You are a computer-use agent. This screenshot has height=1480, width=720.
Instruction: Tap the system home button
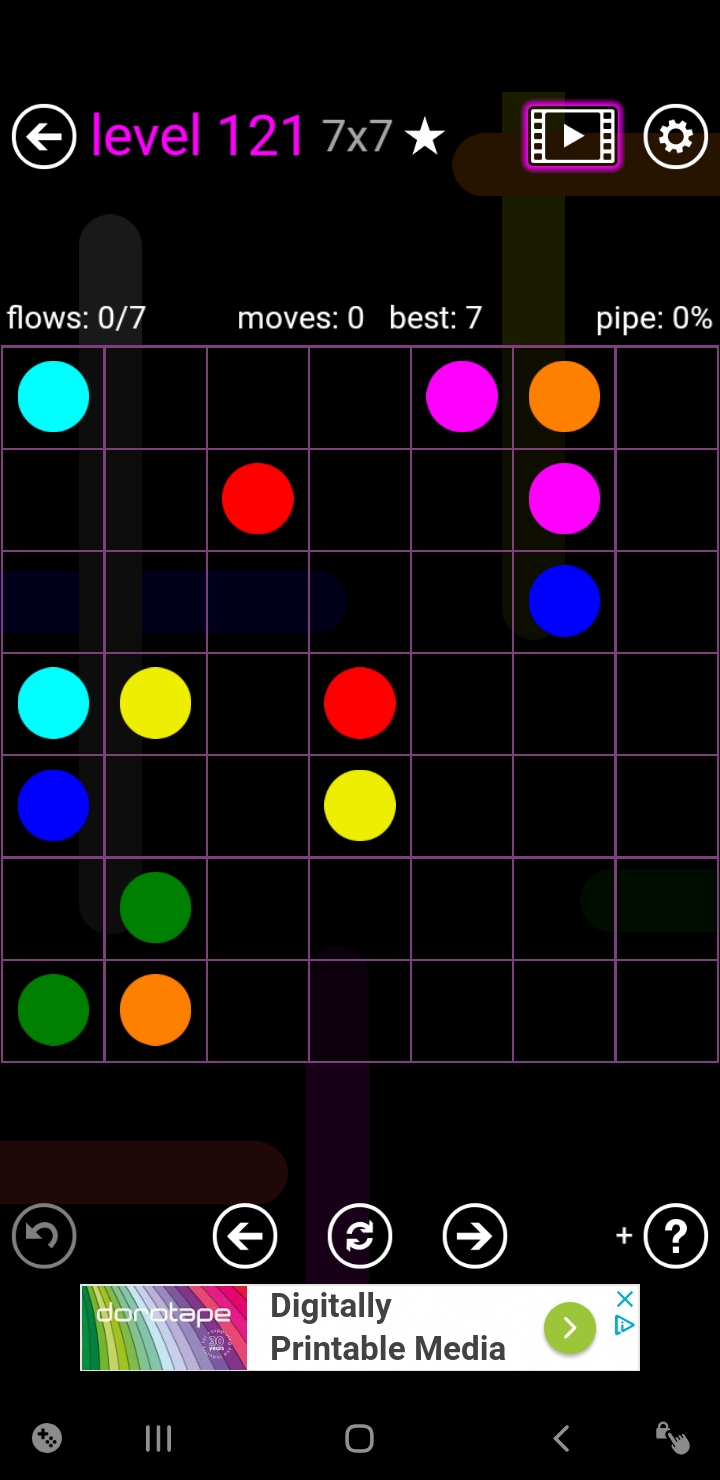click(359, 1438)
